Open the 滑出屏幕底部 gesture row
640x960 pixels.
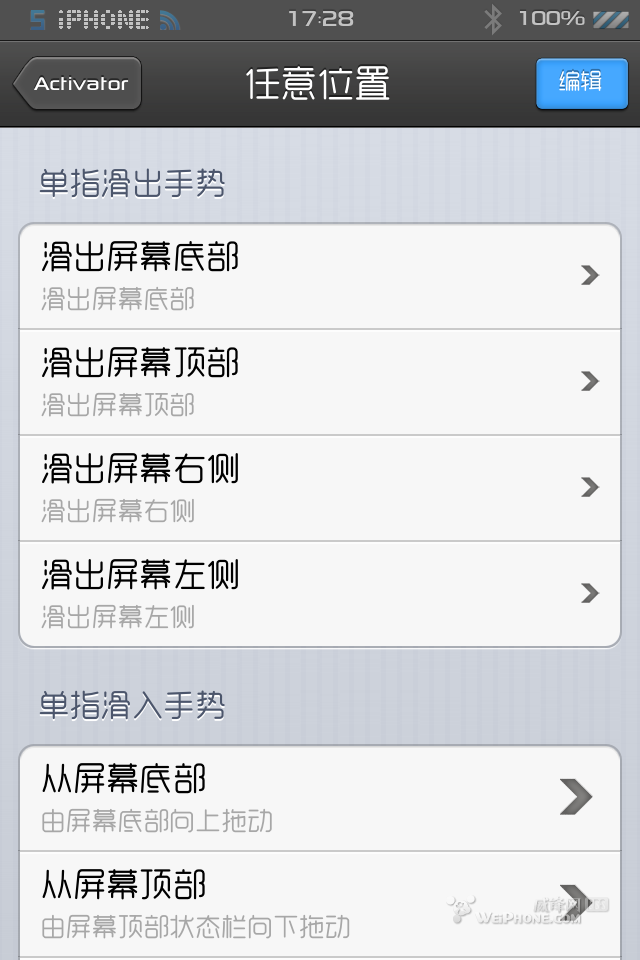click(x=320, y=276)
